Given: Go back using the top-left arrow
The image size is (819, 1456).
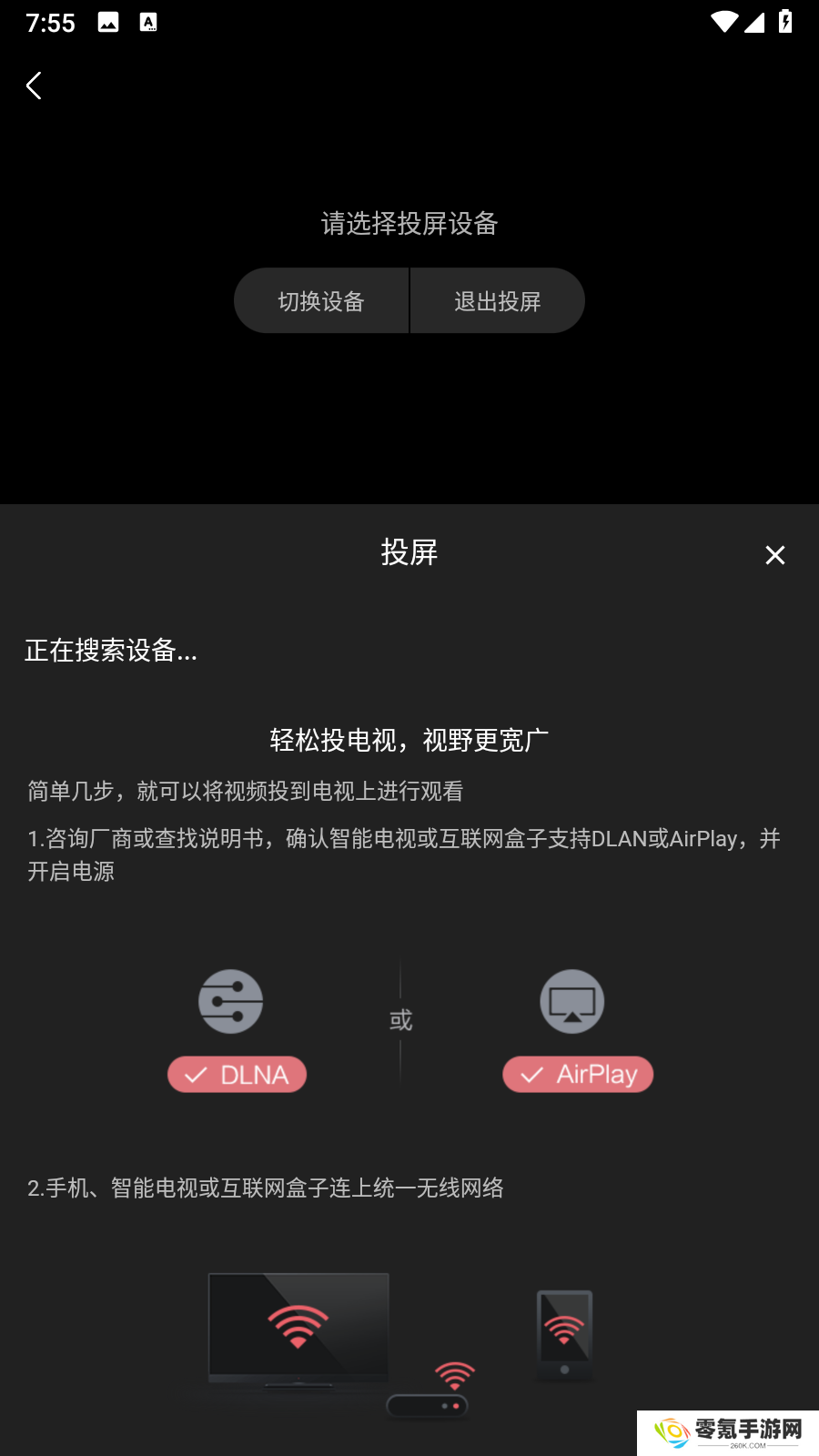Looking at the screenshot, I should pos(35,86).
